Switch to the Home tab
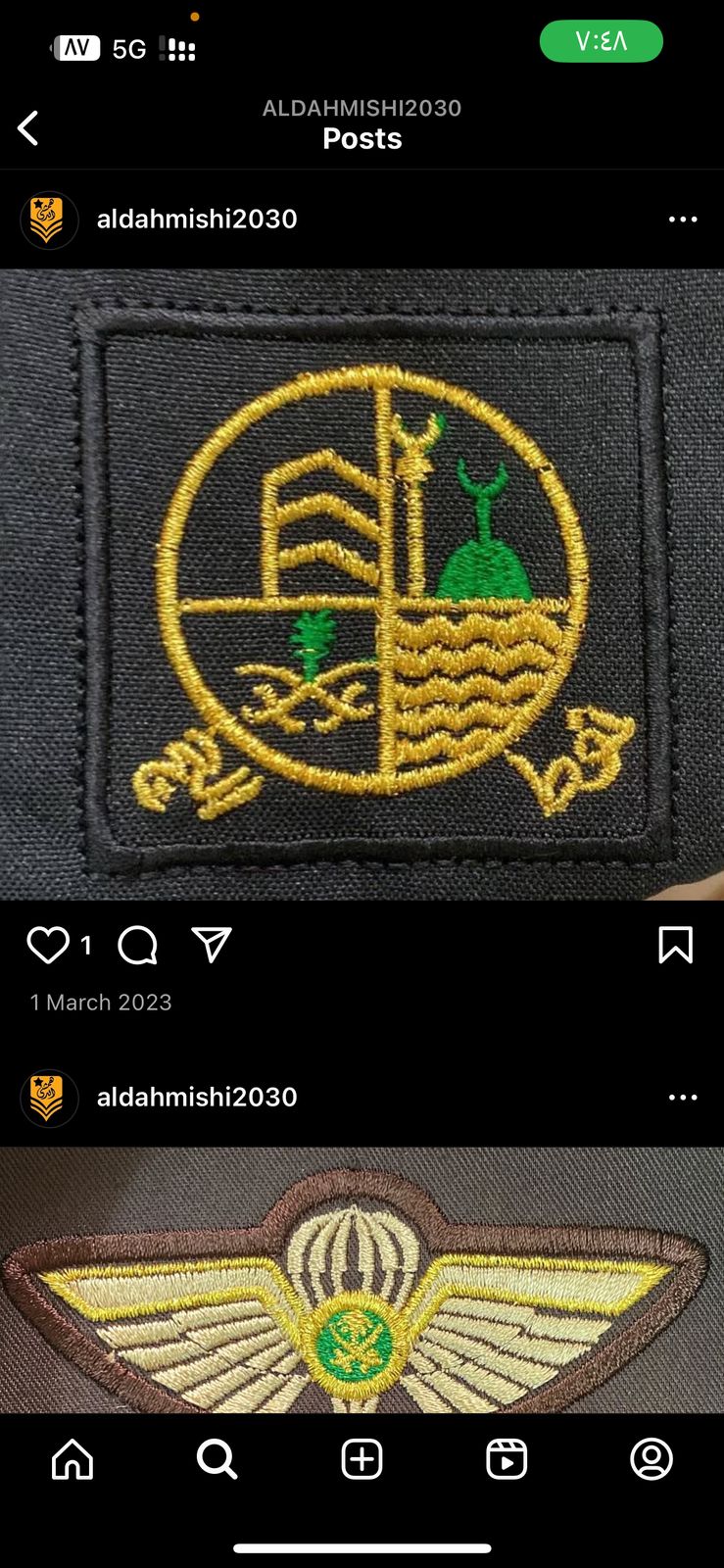 [x=72, y=1459]
